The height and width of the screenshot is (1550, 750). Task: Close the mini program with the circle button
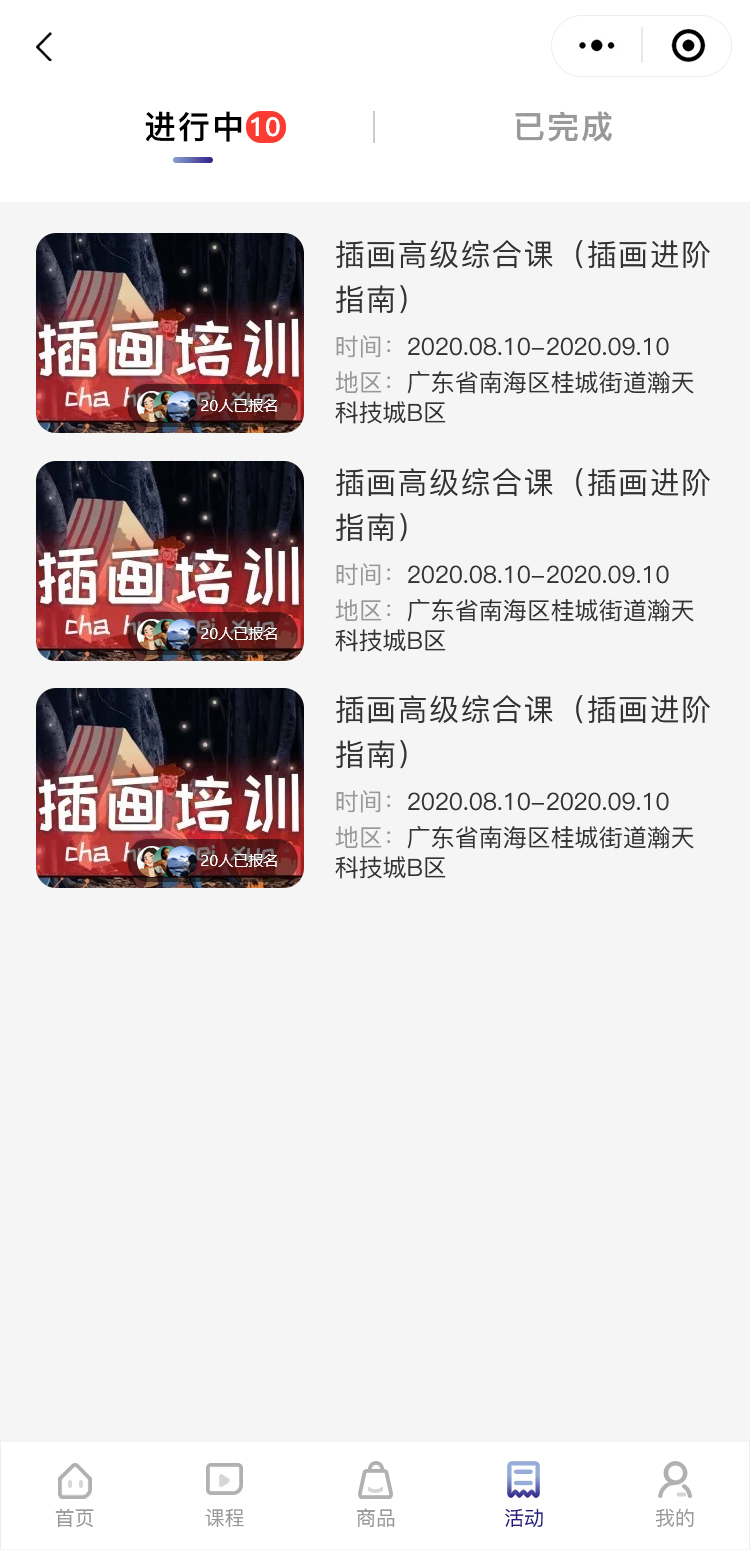pyautogui.click(x=688, y=46)
